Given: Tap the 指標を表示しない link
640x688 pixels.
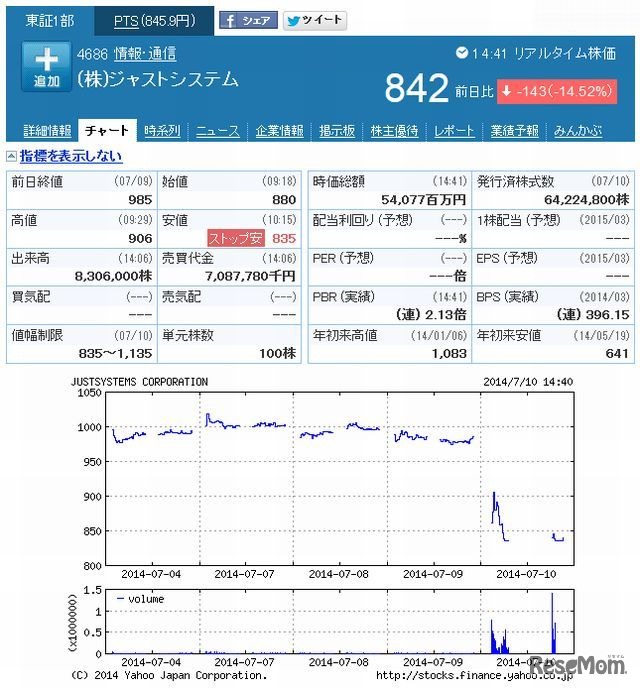Looking at the screenshot, I should click(x=70, y=156).
